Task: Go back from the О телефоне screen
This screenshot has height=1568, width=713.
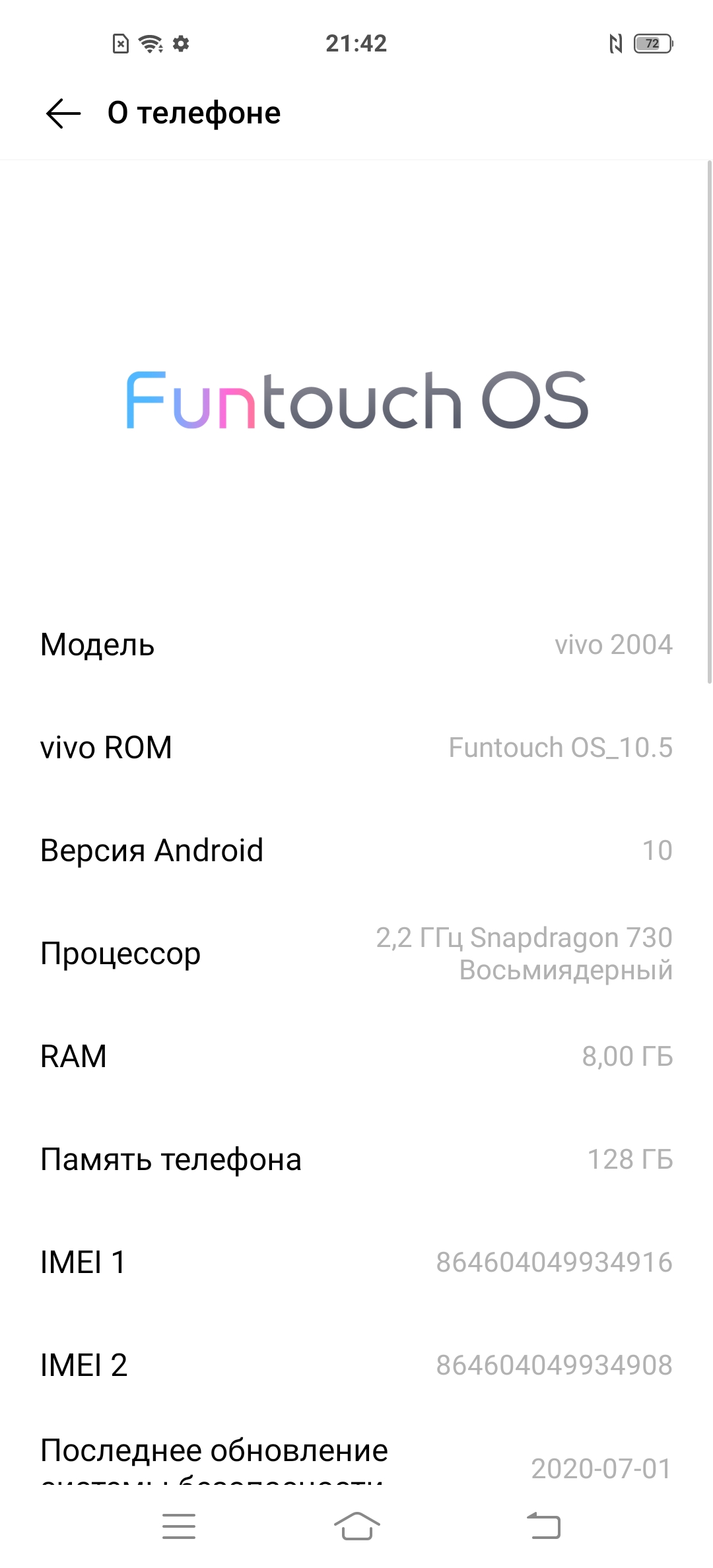Action: coord(63,114)
